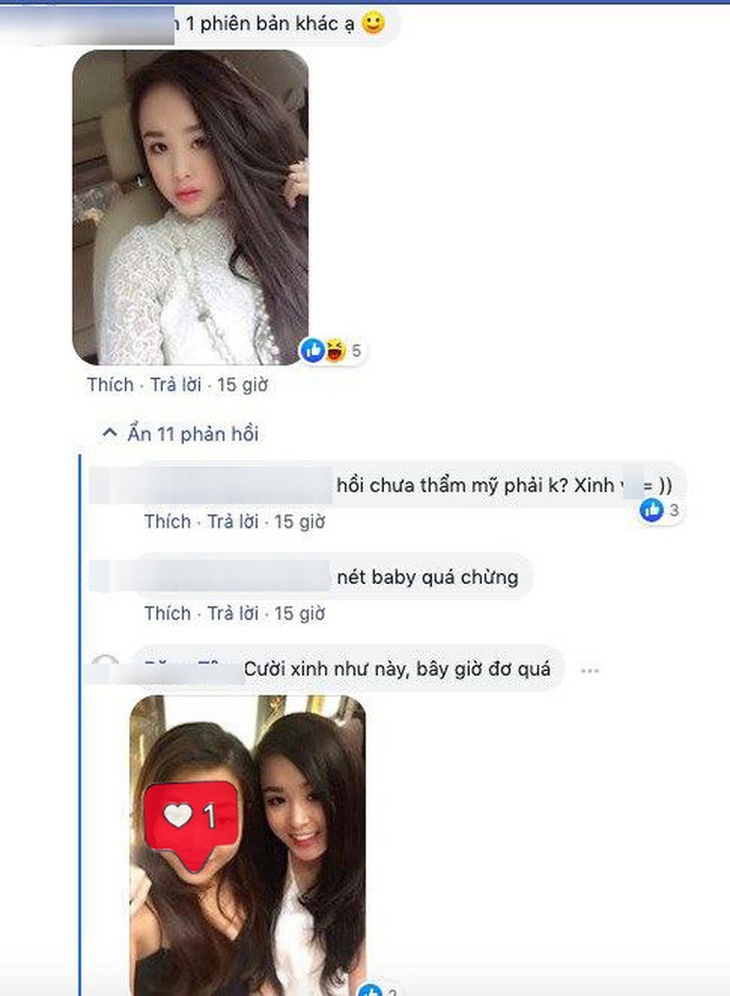Like the reply 'nét baby quá chừng'
The width and height of the screenshot is (730, 996).
[x=167, y=613]
